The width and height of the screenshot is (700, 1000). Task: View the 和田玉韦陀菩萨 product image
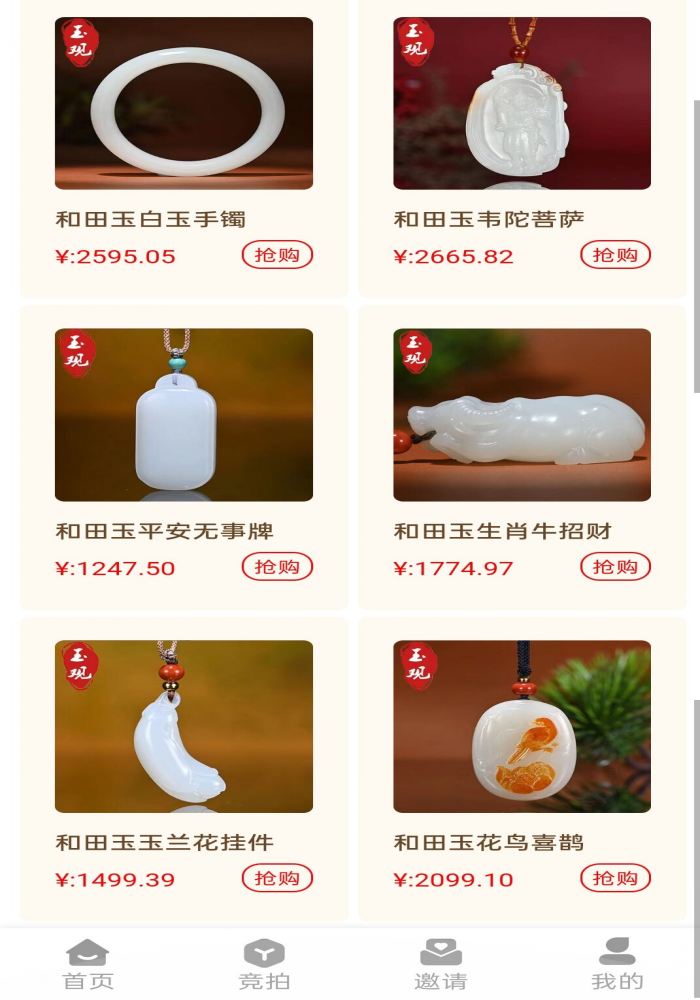522,103
